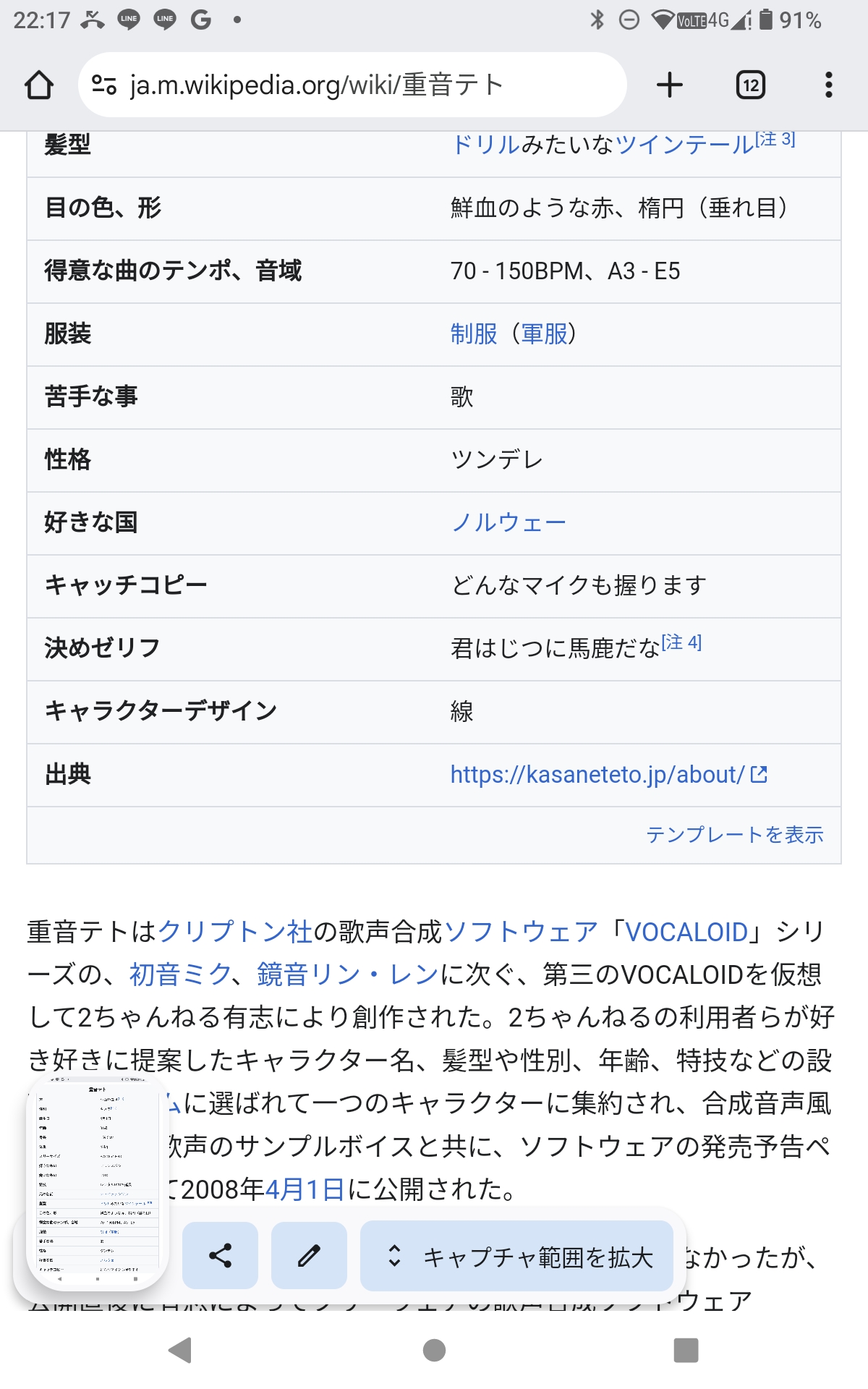Open the screenshot preview thumbnail

point(97,1181)
